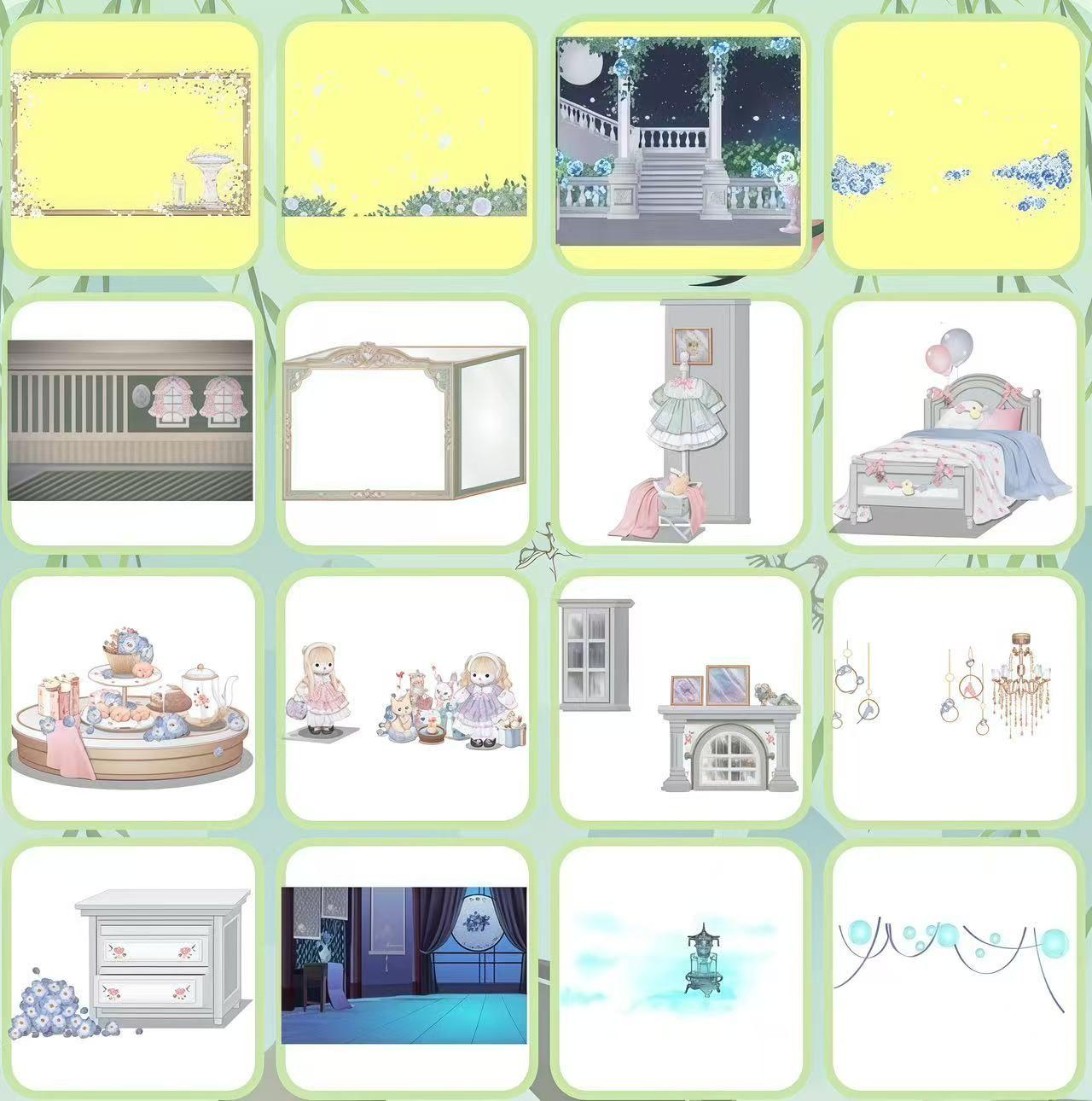Pick the teal lantern in mist tile
This screenshot has width=1092, height=1101.
[x=680, y=968]
